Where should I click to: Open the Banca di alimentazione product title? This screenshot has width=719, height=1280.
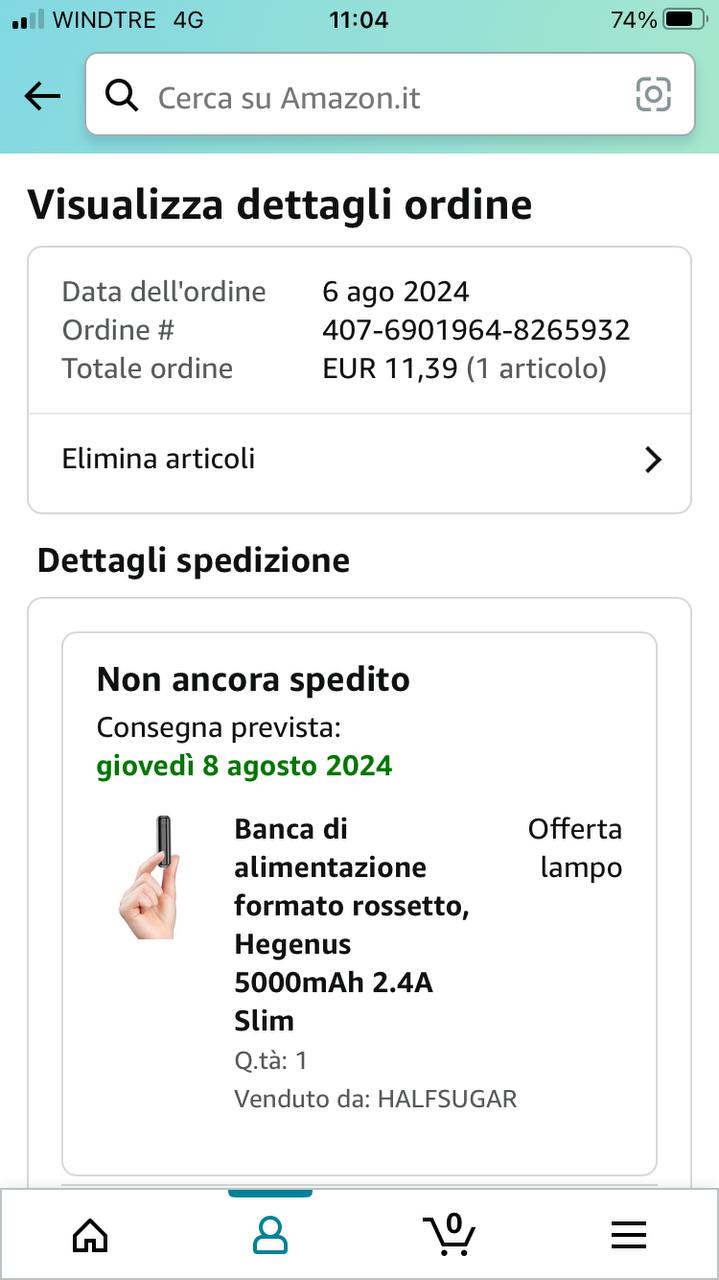point(350,924)
